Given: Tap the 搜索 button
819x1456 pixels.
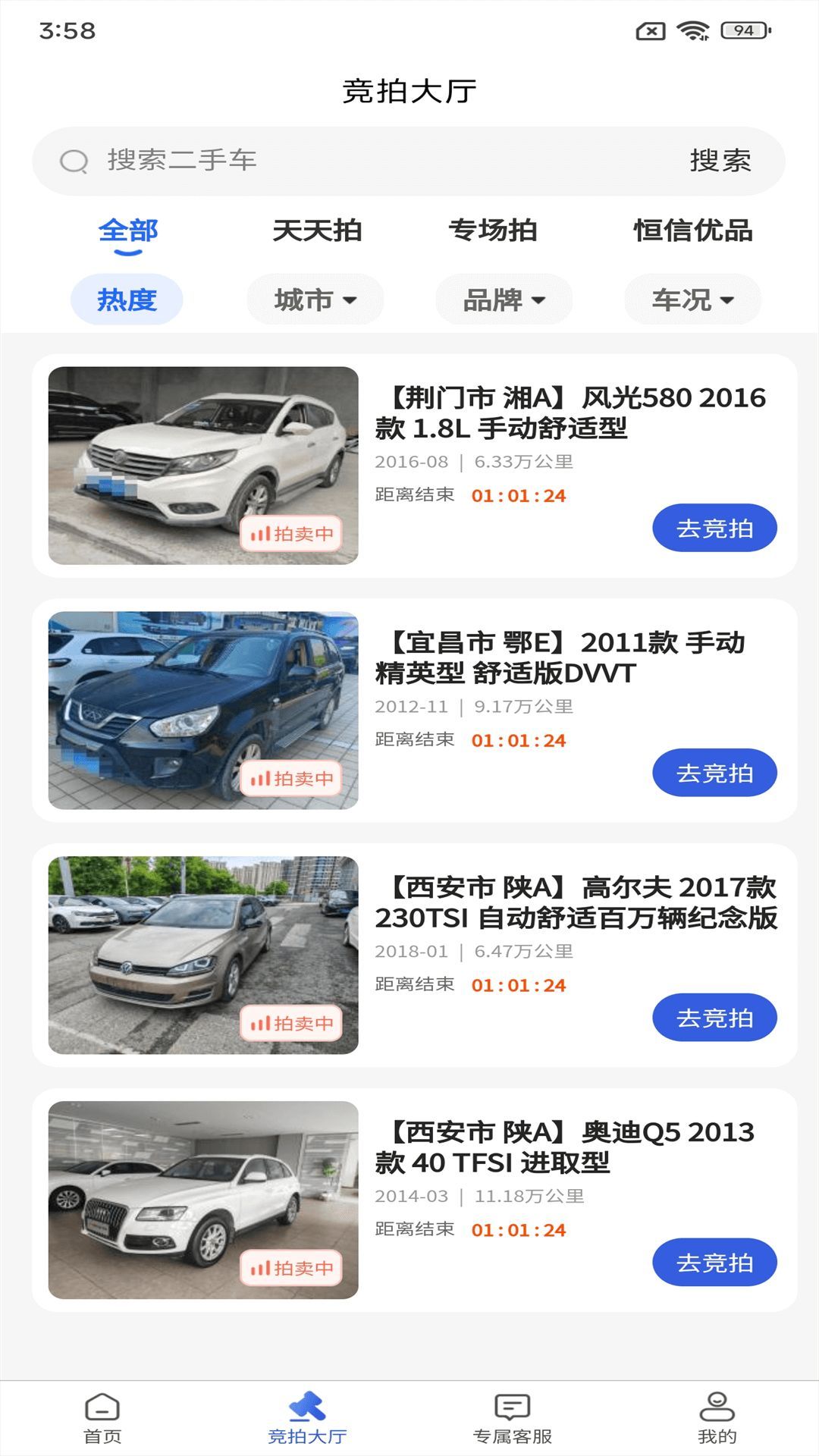Looking at the screenshot, I should click(x=720, y=161).
